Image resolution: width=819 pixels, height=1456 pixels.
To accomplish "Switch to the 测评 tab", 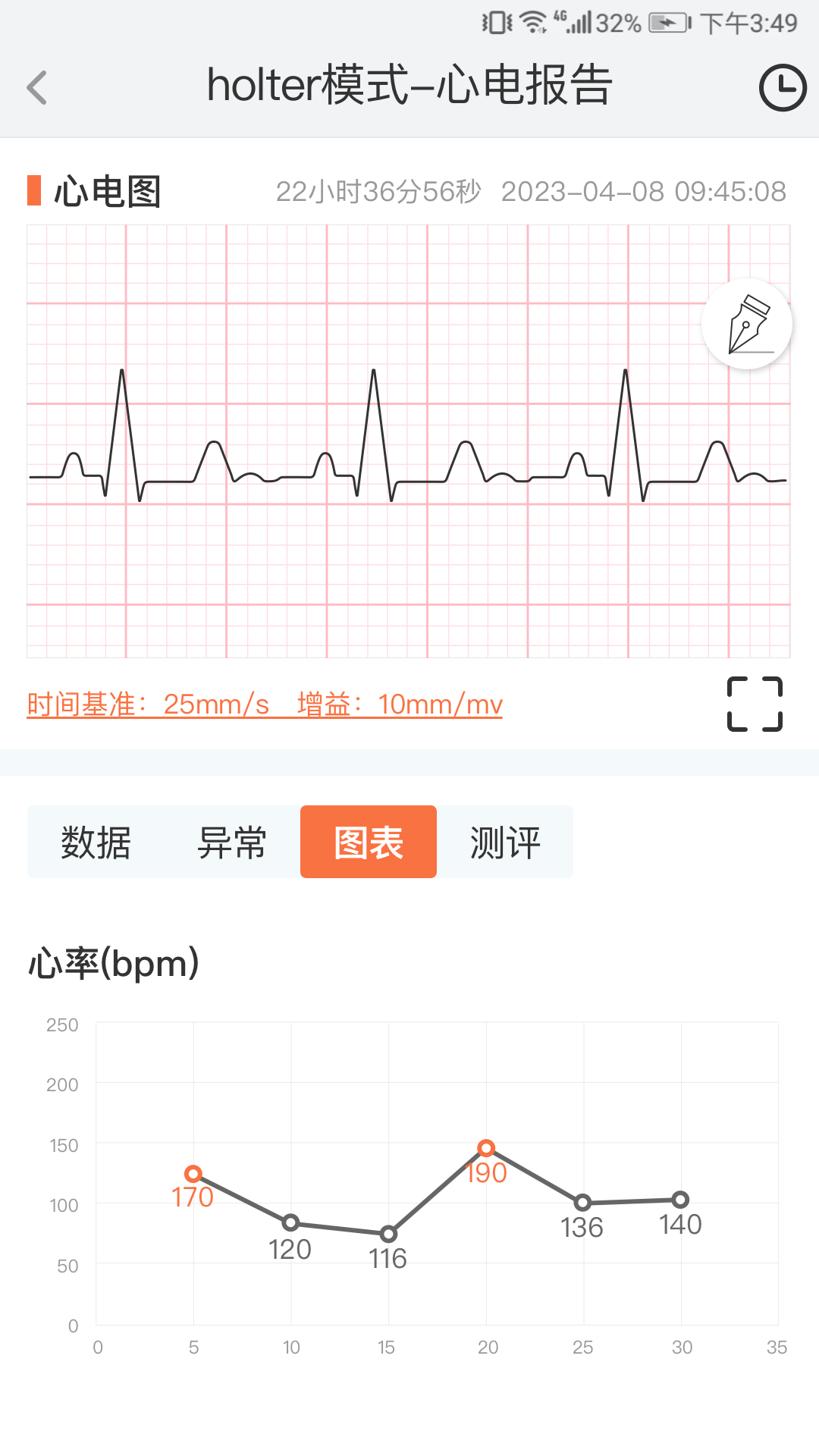I will pyautogui.click(x=505, y=843).
